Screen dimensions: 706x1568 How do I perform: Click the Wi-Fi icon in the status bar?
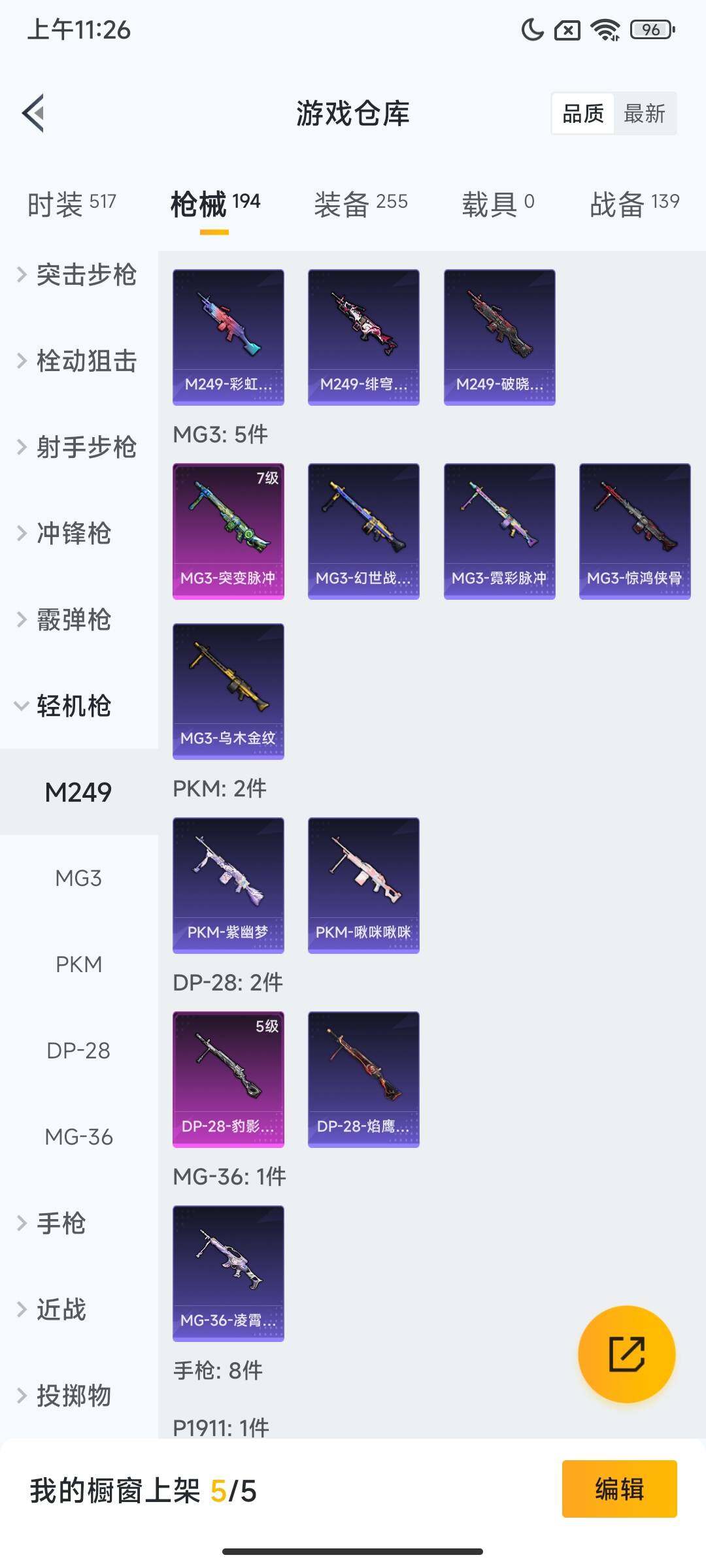[605, 29]
